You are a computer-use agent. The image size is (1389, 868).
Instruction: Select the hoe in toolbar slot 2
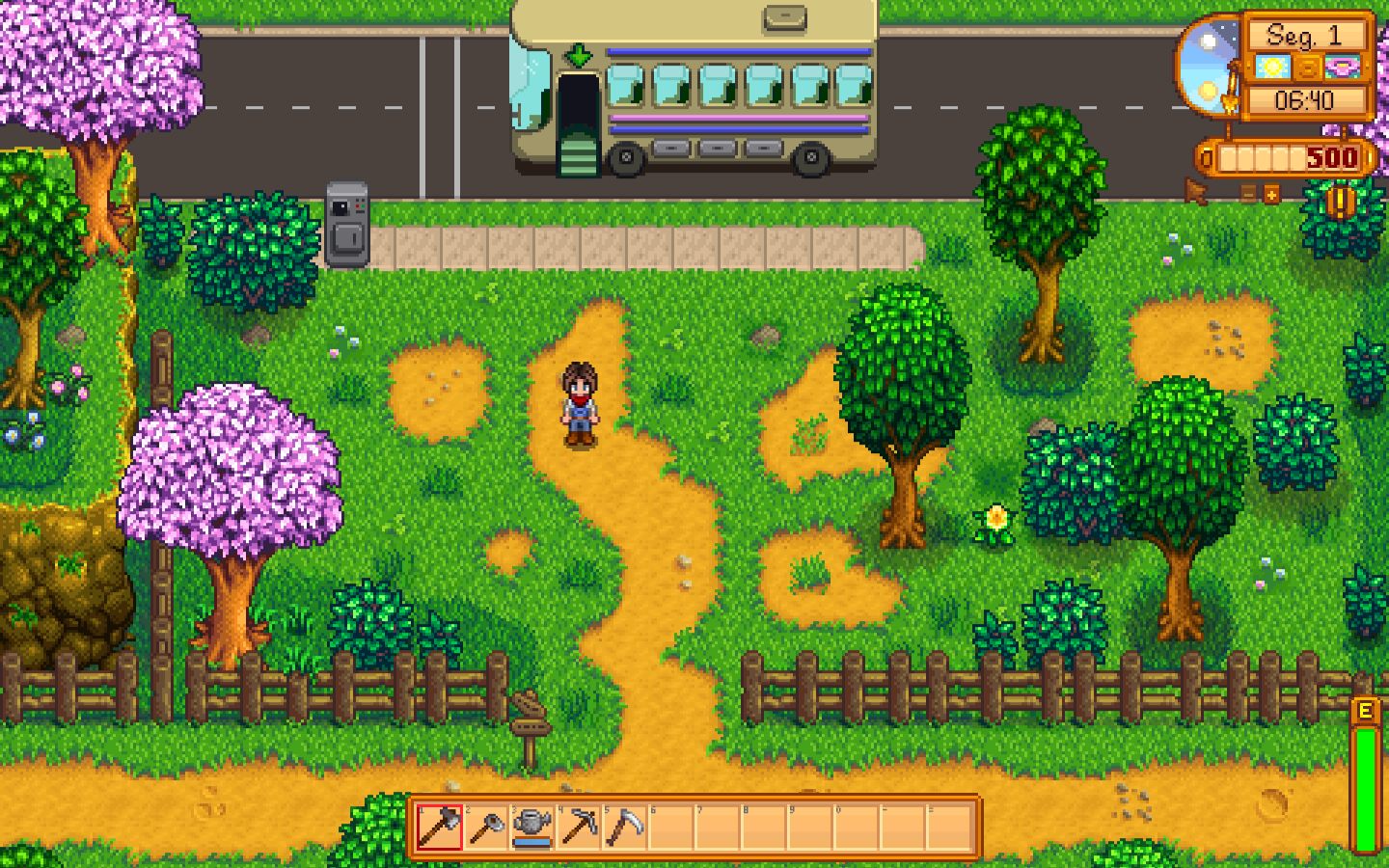pos(486,827)
